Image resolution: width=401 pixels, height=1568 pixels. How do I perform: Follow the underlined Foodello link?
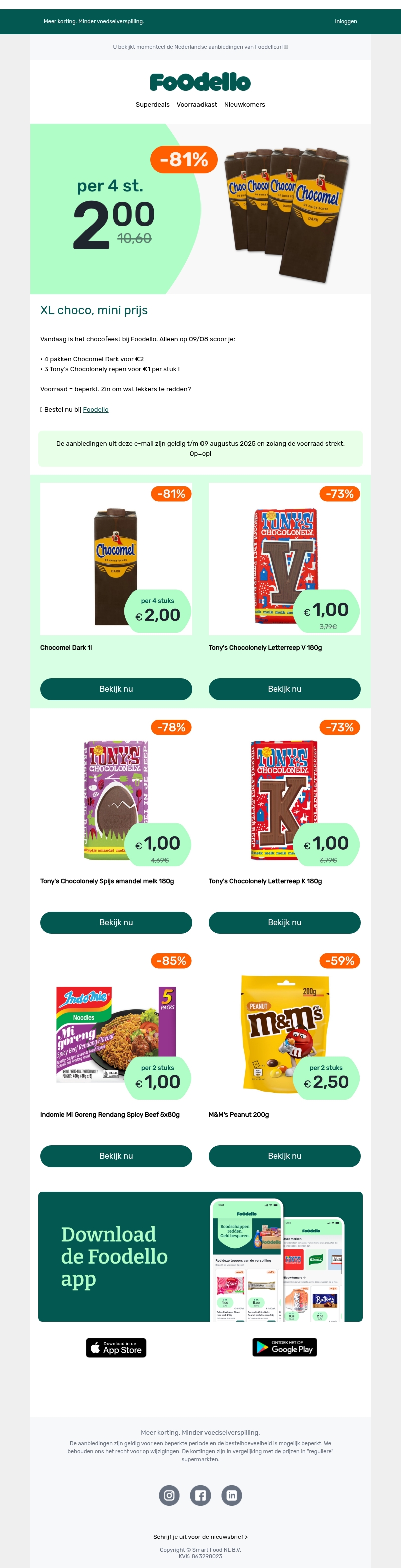coord(96,410)
